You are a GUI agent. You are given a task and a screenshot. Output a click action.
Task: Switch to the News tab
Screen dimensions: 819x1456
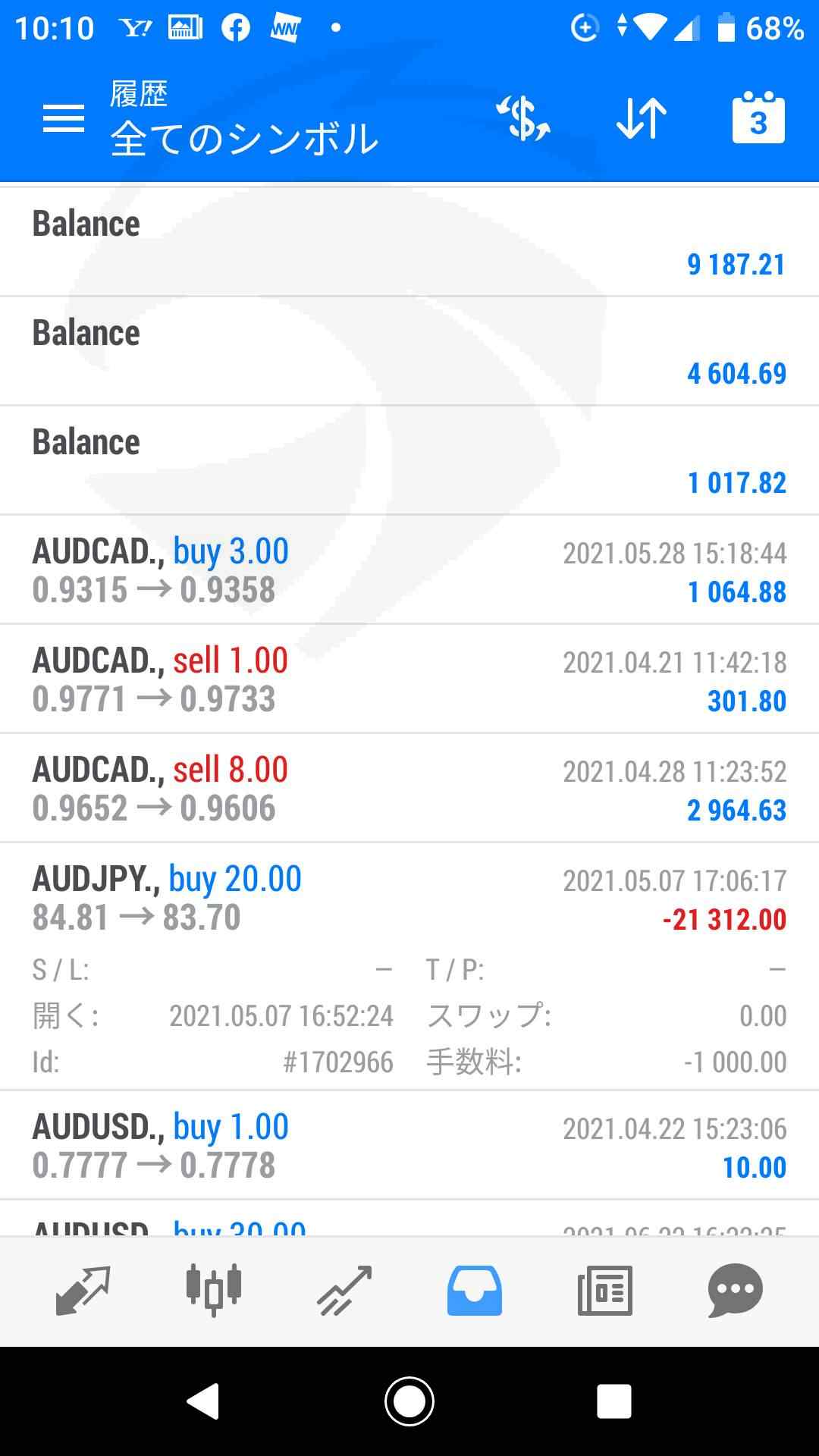[604, 1290]
